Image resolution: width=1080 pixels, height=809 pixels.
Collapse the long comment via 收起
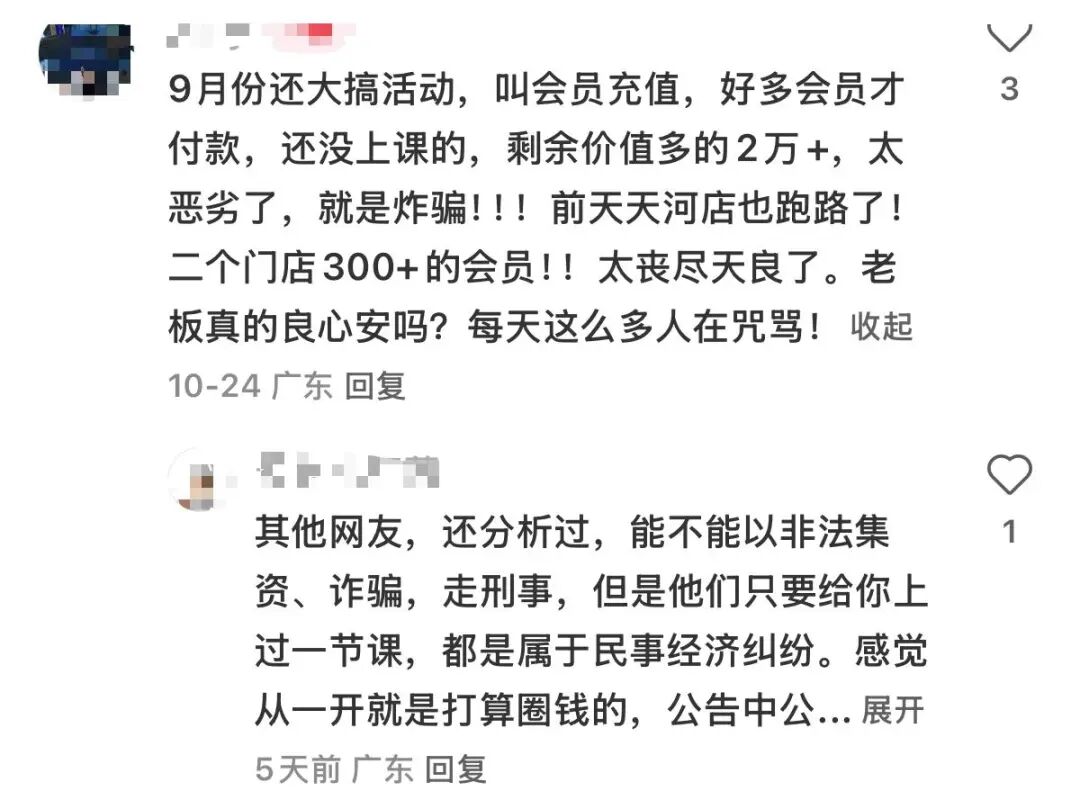click(x=881, y=326)
